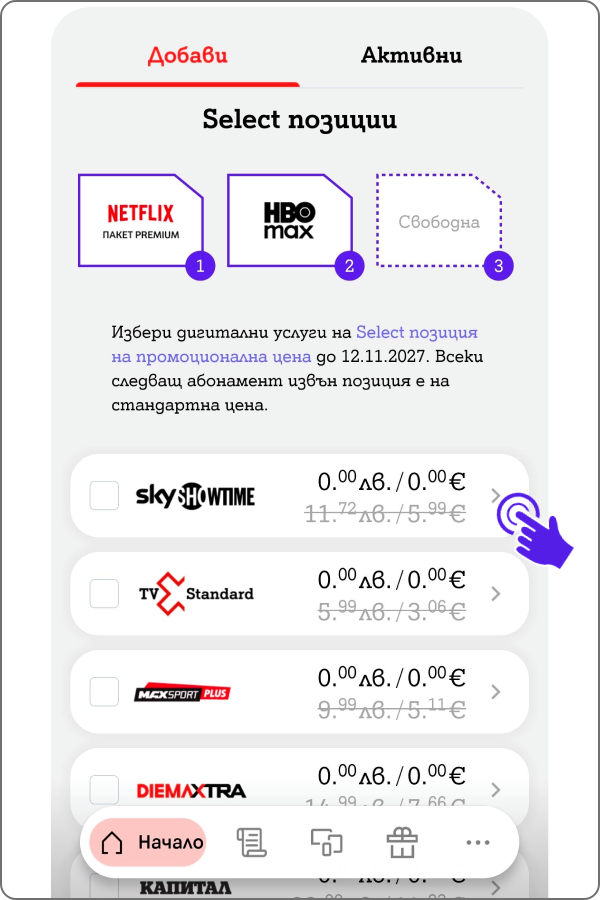Screen dimensions: 600x900
Task: Go to Начало in the bottom bar
Action: (152, 842)
